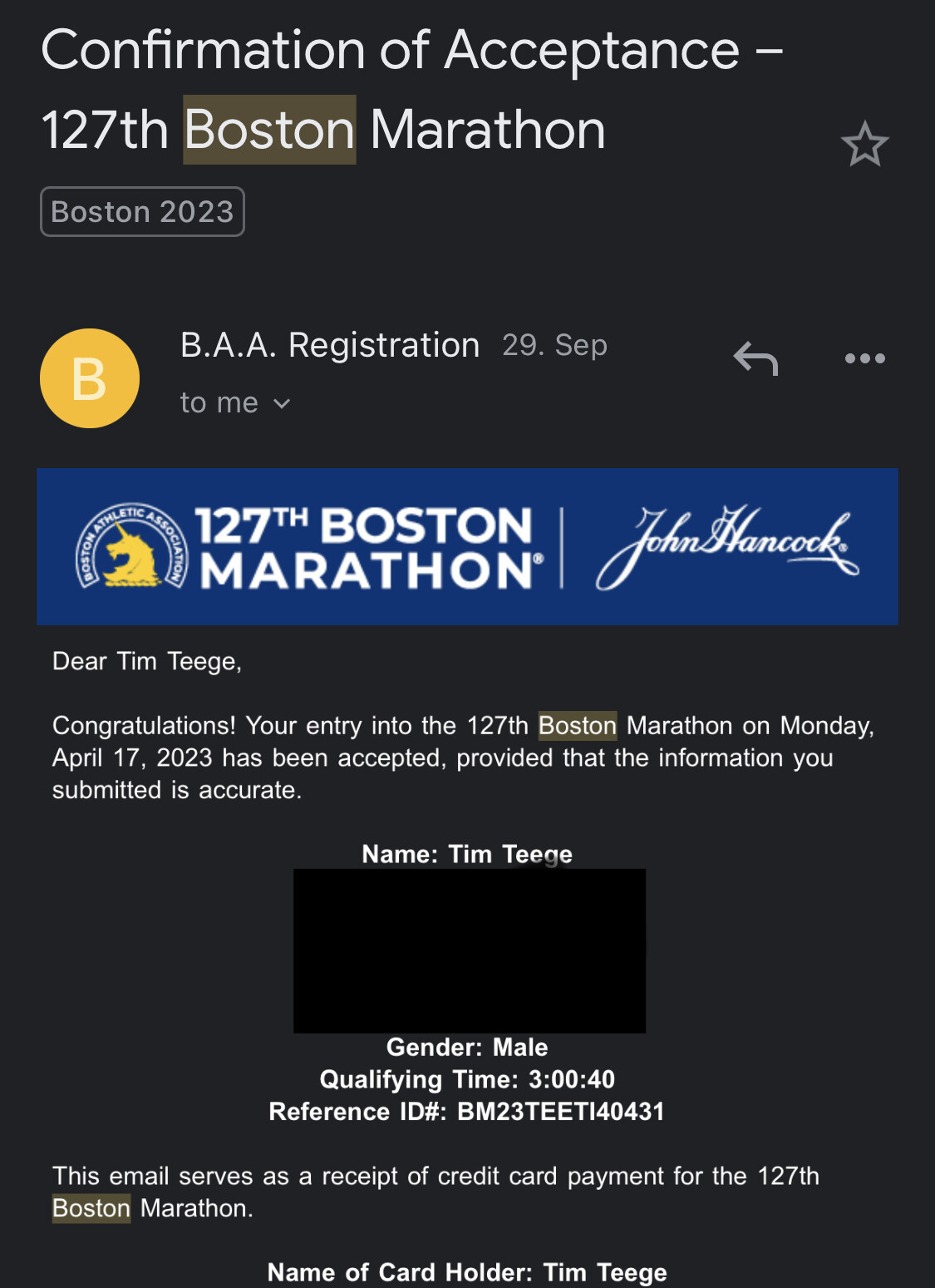Select the Boston 2023 label chip
This screenshot has width=935, height=1288.
[x=142, y=212]
